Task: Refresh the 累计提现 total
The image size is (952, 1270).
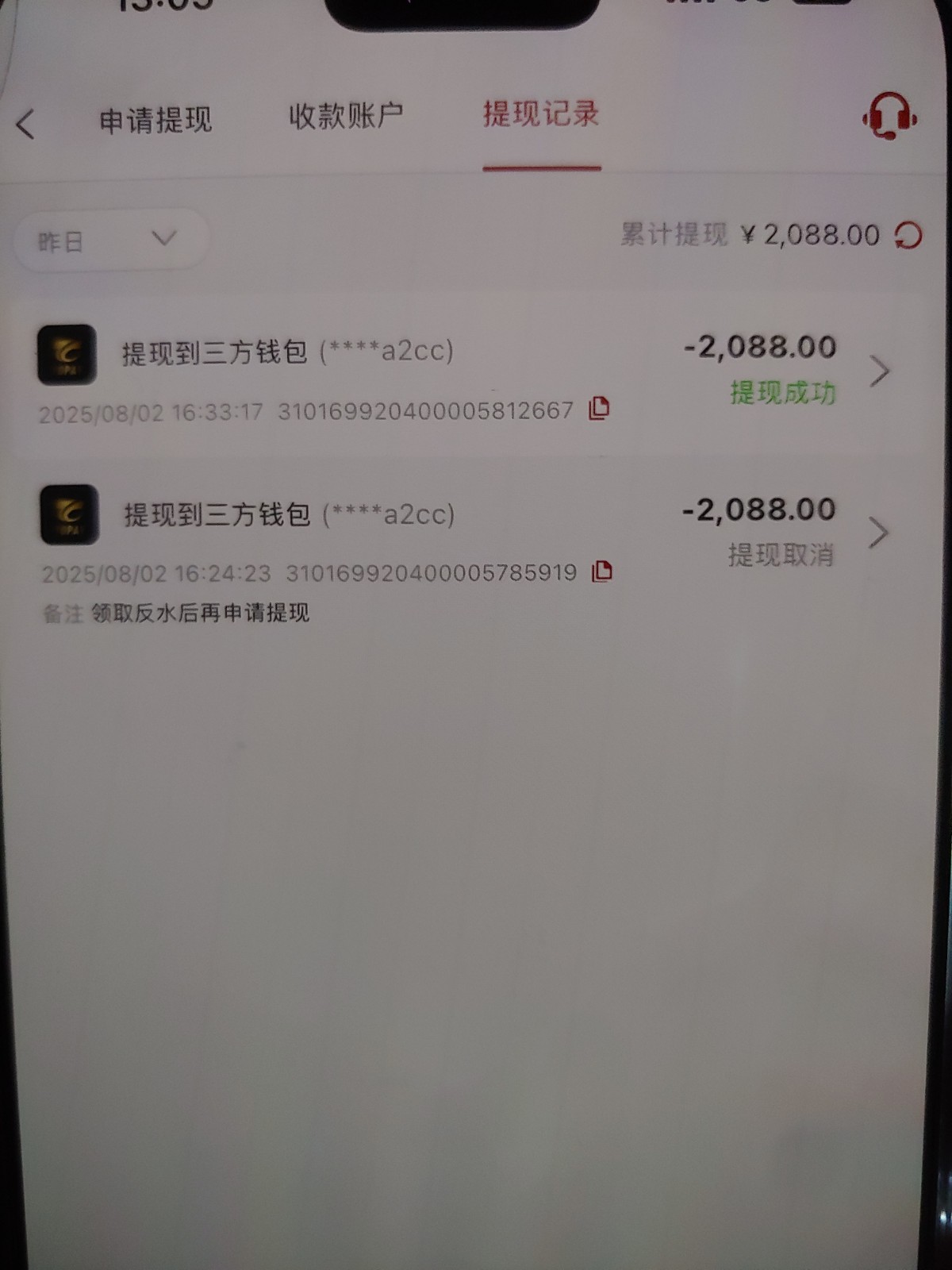Action: point(909,235)
